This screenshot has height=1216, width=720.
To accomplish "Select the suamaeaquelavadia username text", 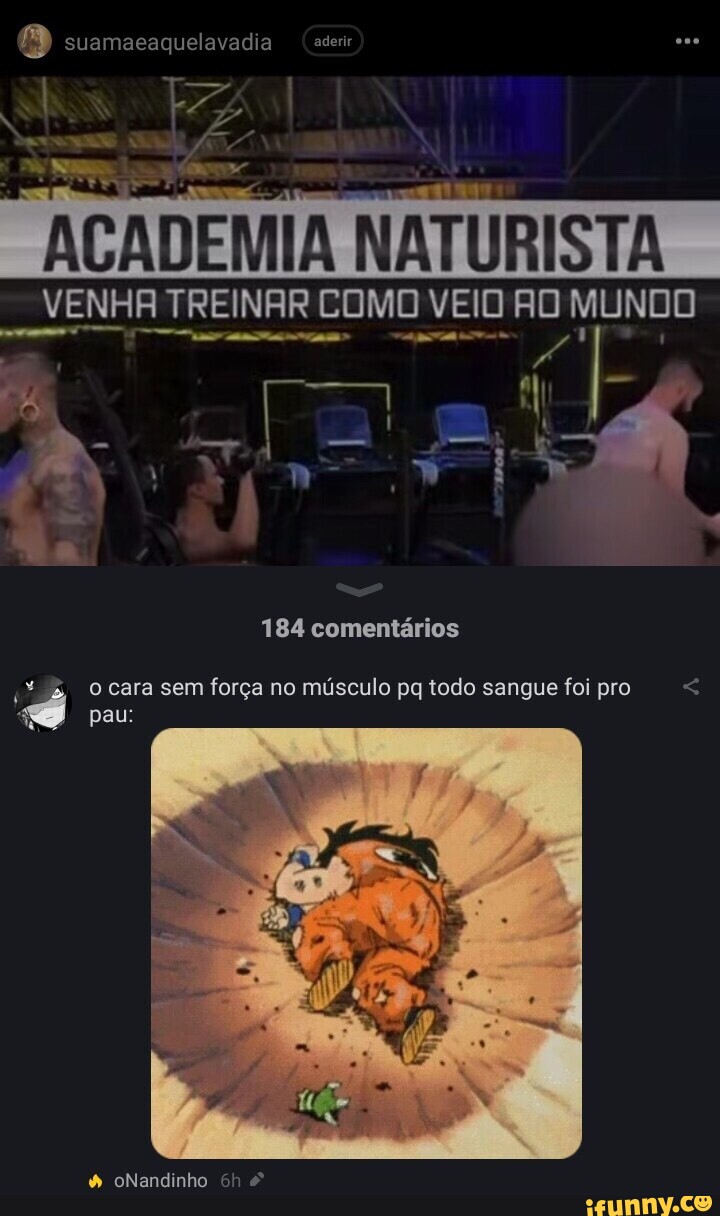I will coord(168,43).
